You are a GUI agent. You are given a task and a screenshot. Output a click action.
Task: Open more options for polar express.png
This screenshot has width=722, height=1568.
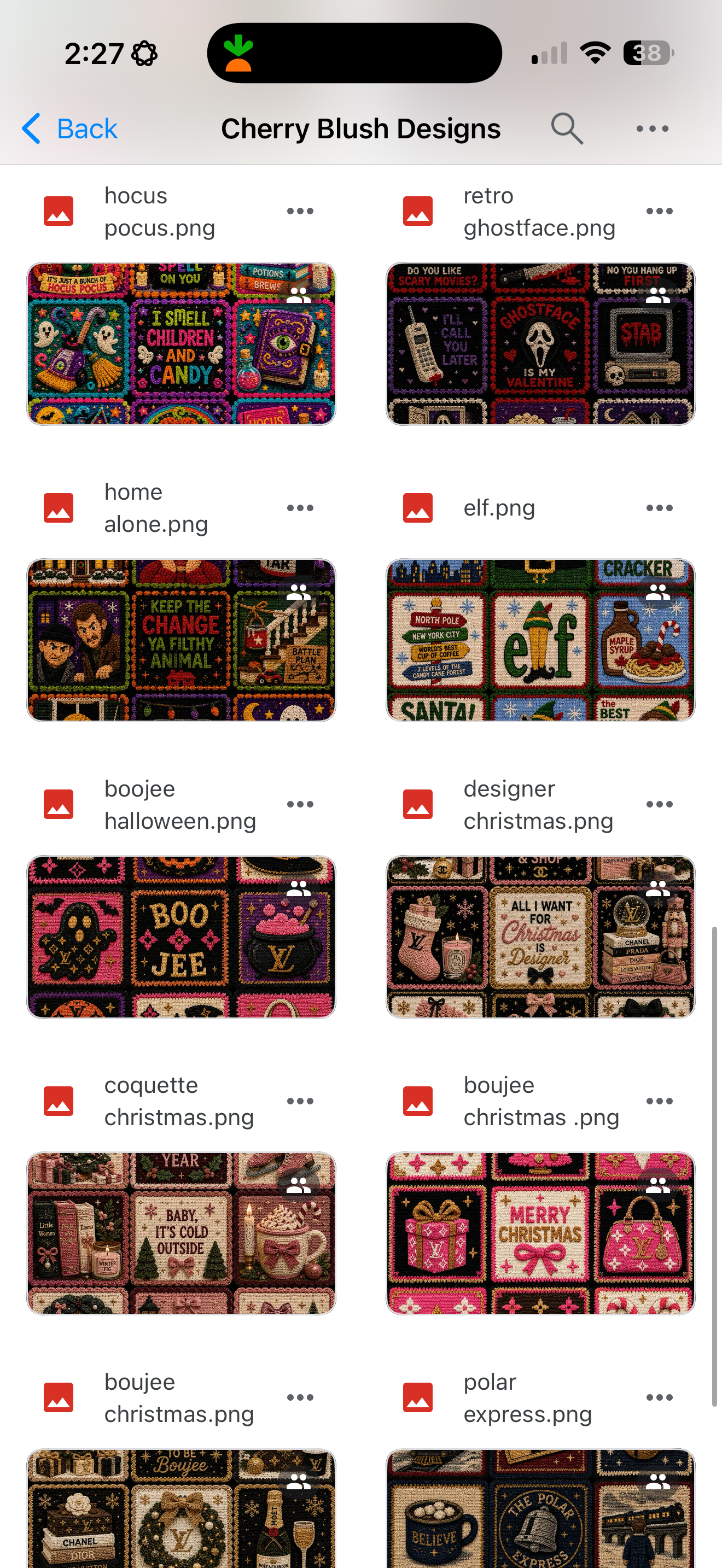click(659, 1397)
